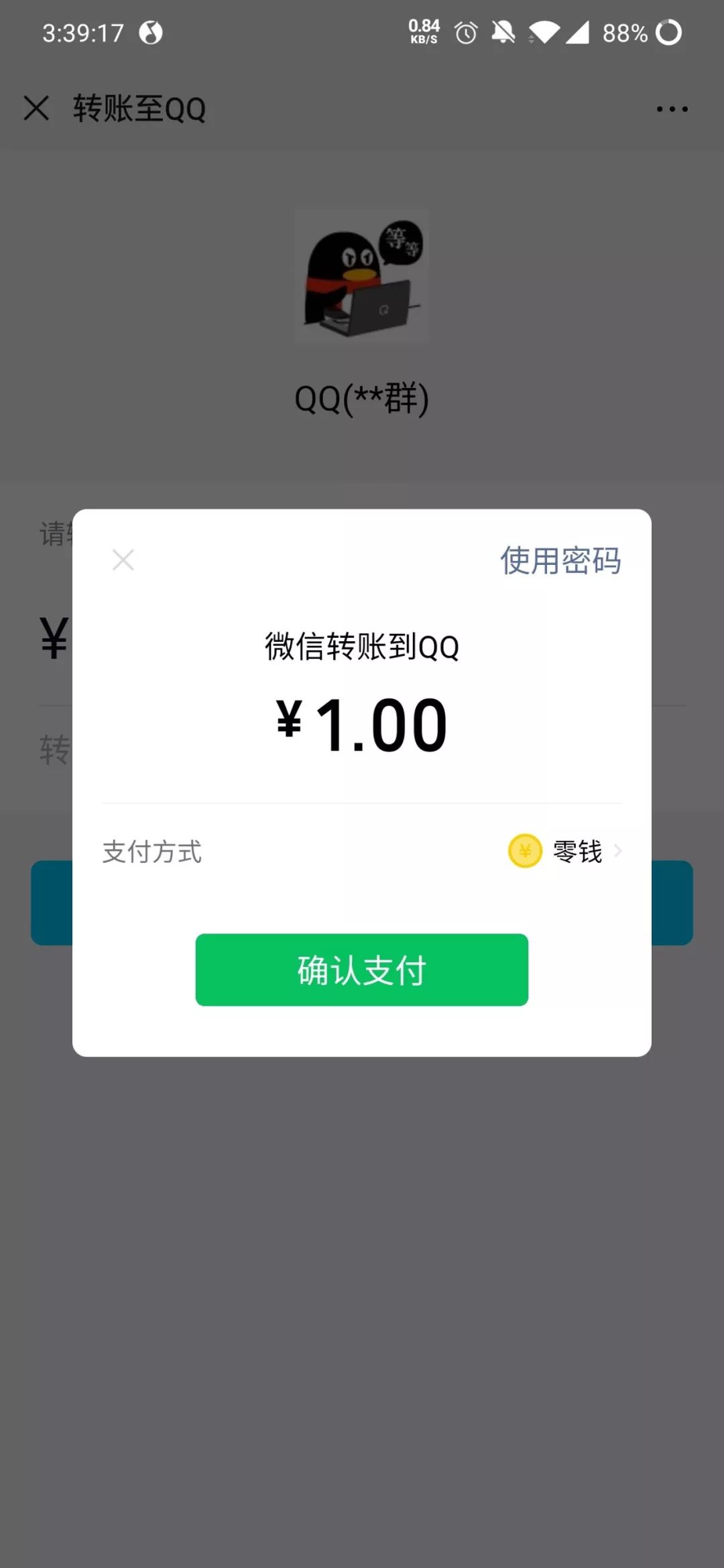Tap the QQ(**群) recipient label
The image size is (724, 1568).
point(361,397)
